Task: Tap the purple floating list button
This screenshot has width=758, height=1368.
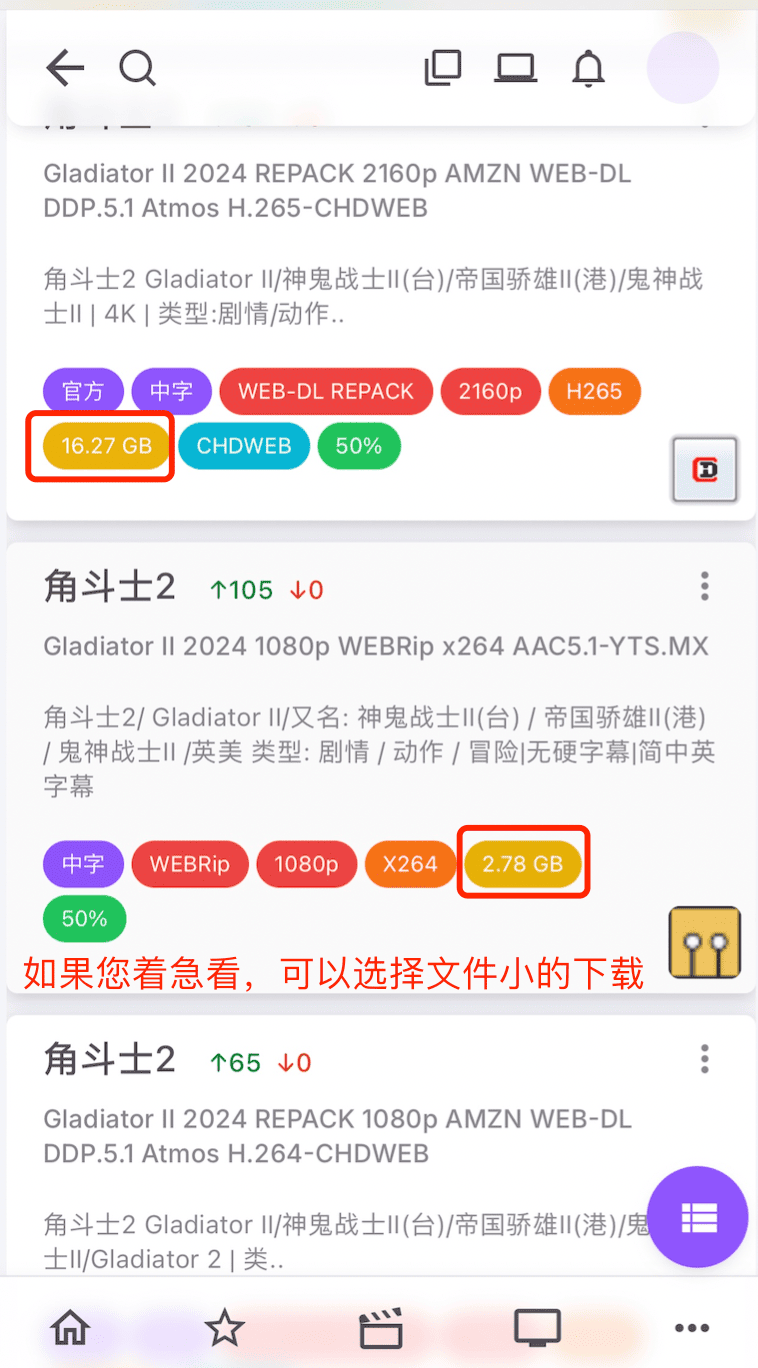Action: coord(698,1217)
